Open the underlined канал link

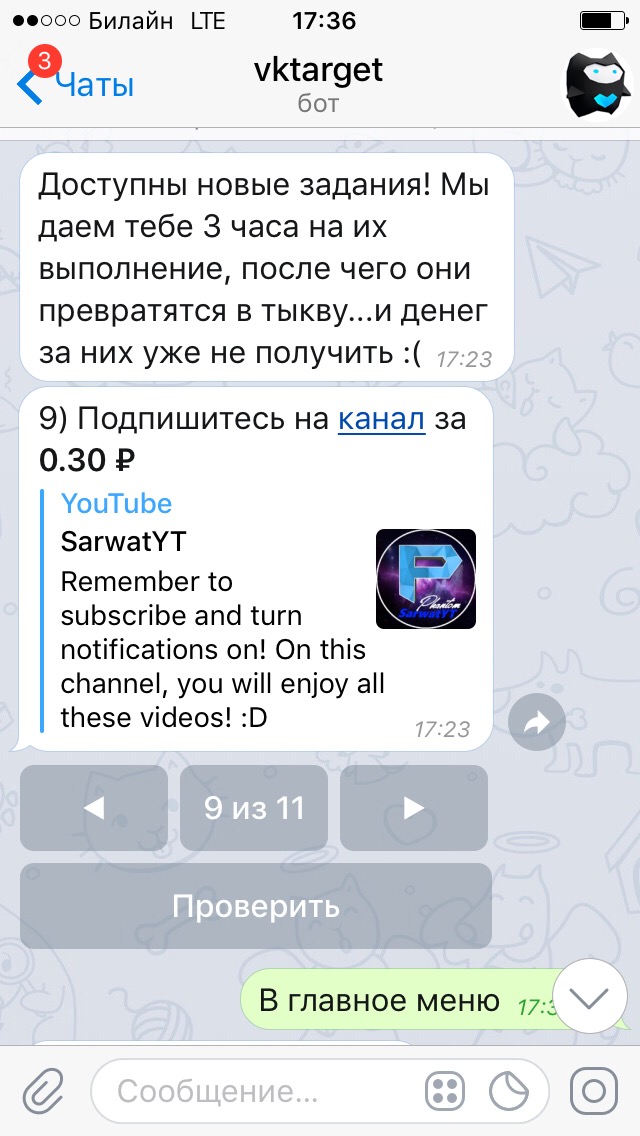pyautogui.click(x=382, y=420)
